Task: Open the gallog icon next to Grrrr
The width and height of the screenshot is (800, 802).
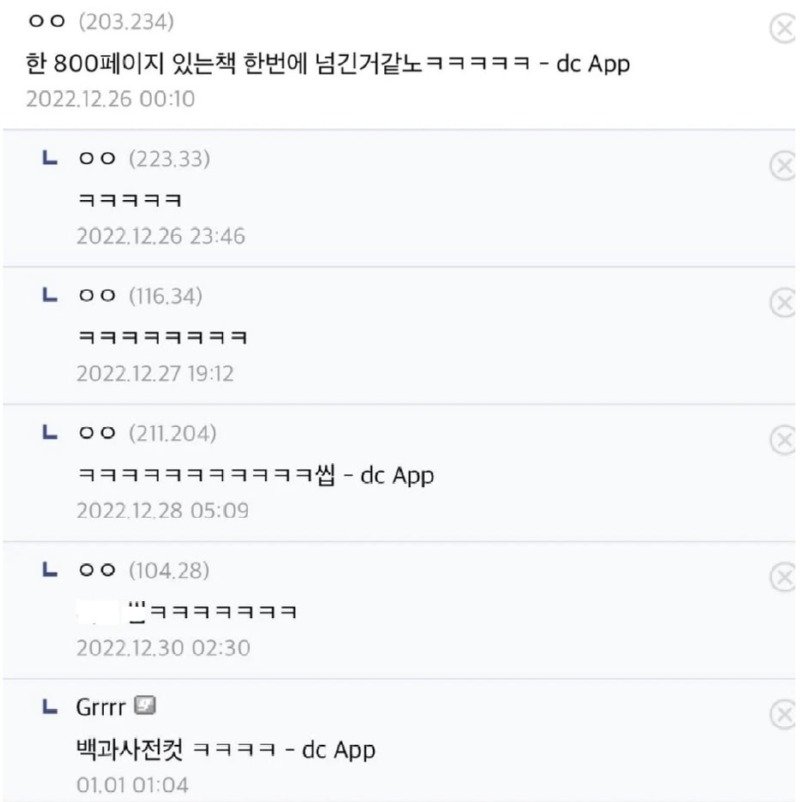Action: (145, 708)
